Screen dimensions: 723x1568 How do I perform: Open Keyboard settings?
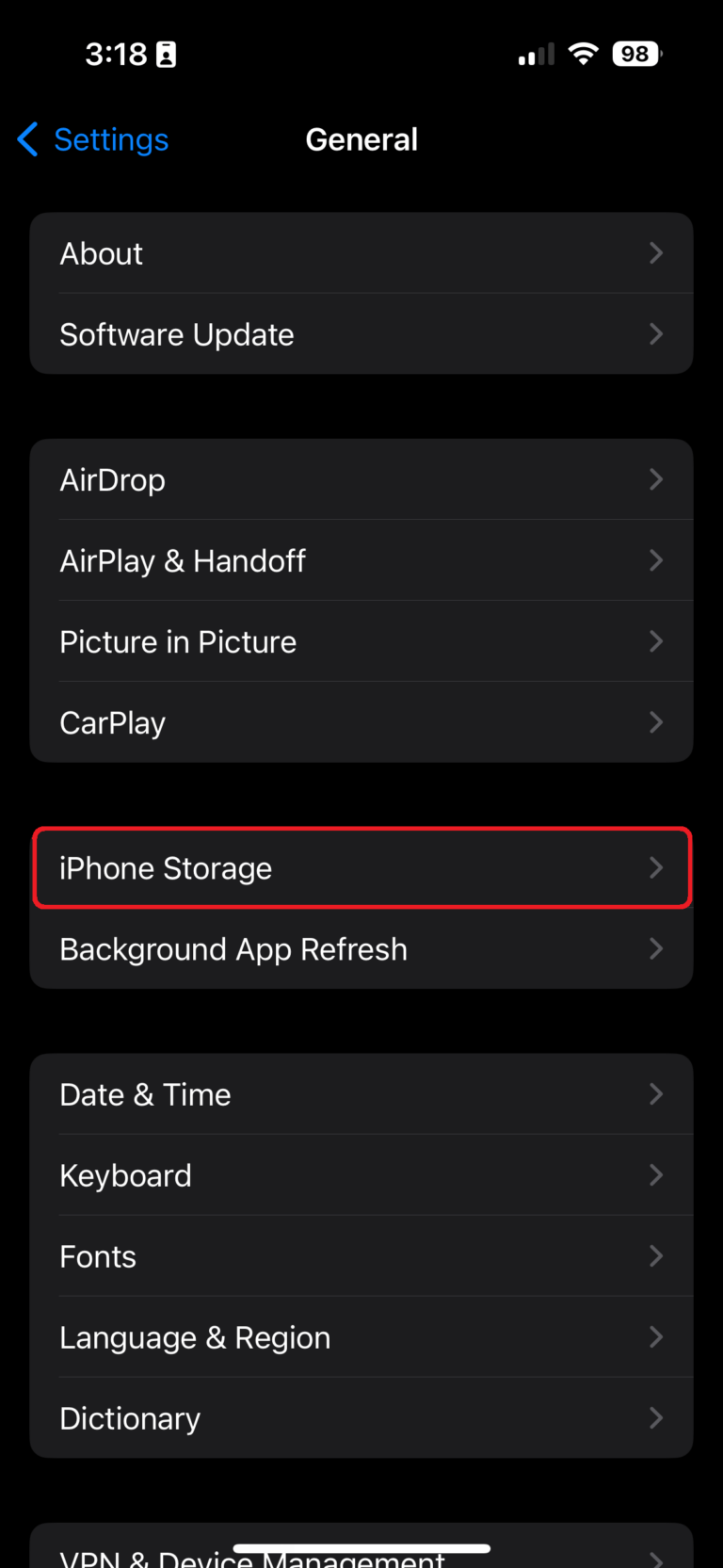(x=361, y=1174)
